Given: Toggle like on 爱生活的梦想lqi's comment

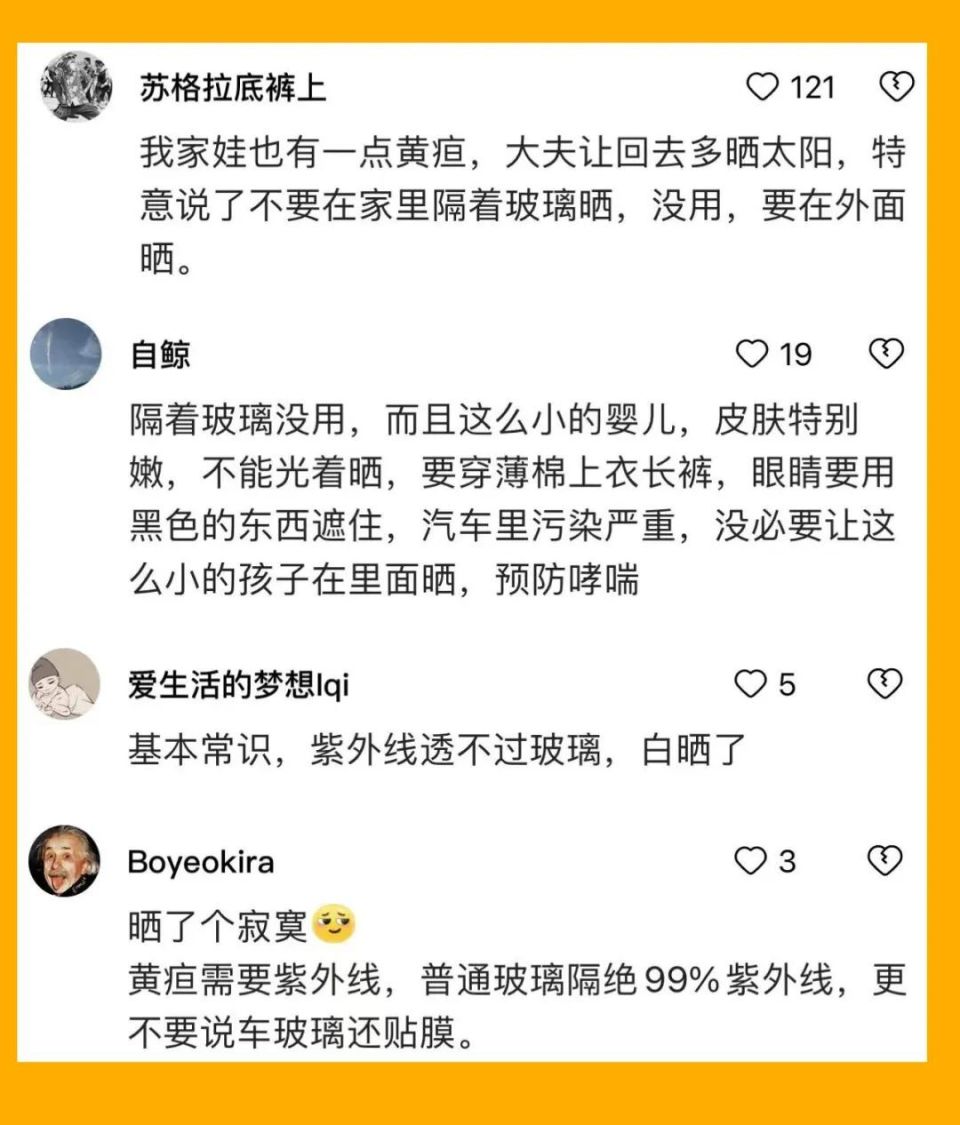Looking at the screenshot, I should coord(749,686).
